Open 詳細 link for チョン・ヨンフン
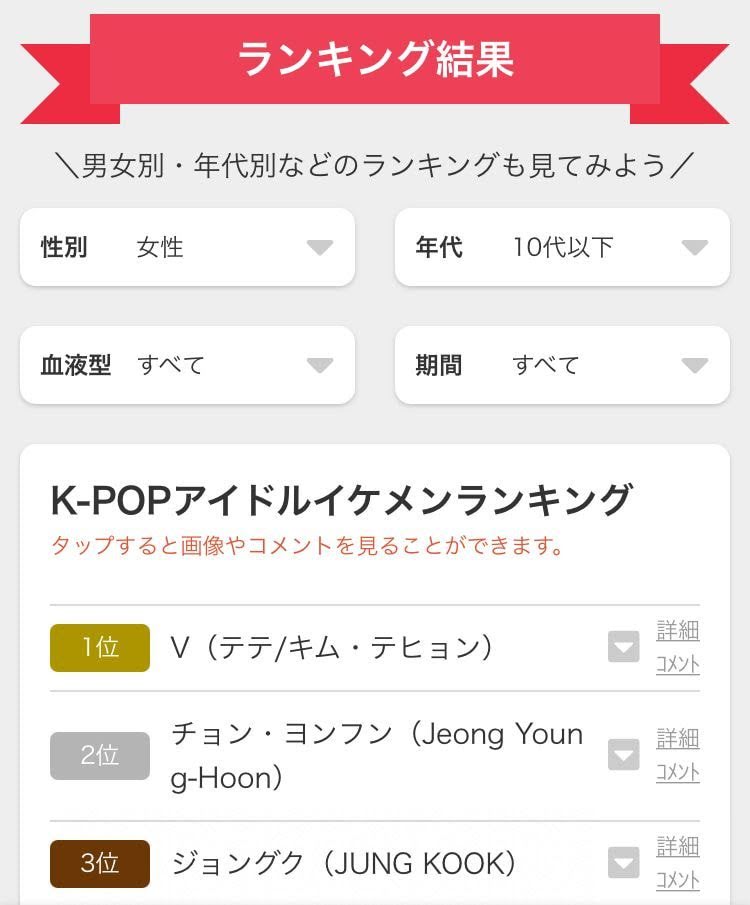Screen dimensions: 750x905 (x=678, y=739)
